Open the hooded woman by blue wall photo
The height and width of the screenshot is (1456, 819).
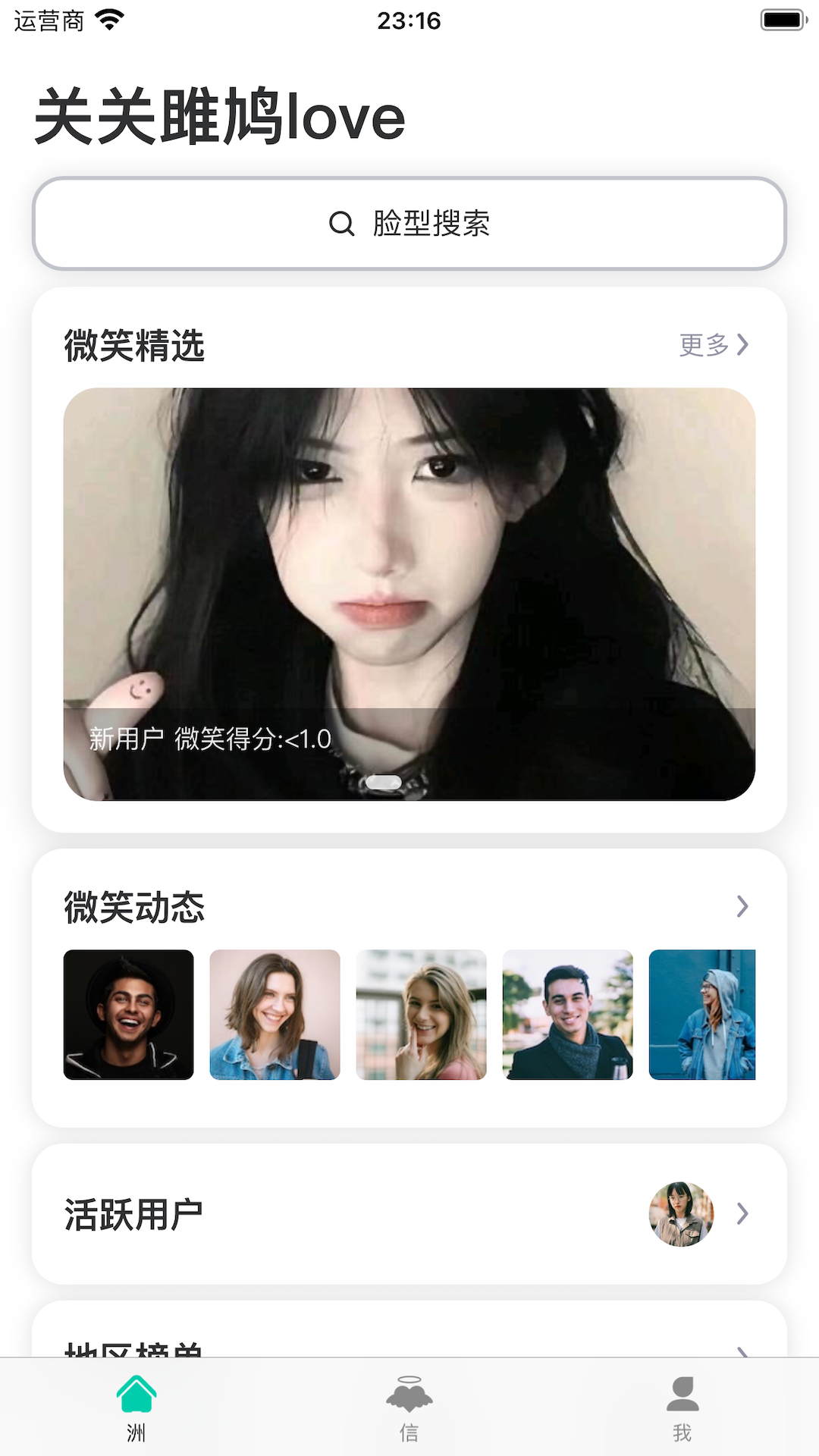[x=702, y=1015]
